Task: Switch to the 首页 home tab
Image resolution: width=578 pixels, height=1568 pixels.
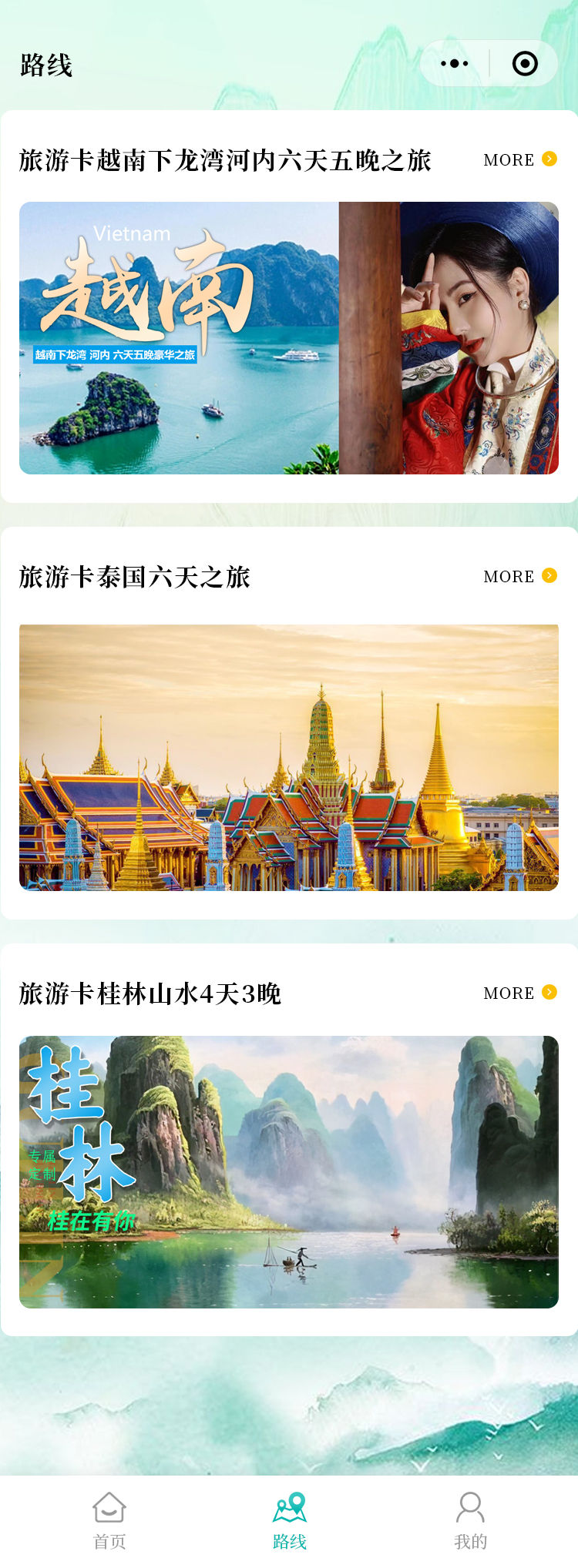Action: click(x=109, y=1520)
